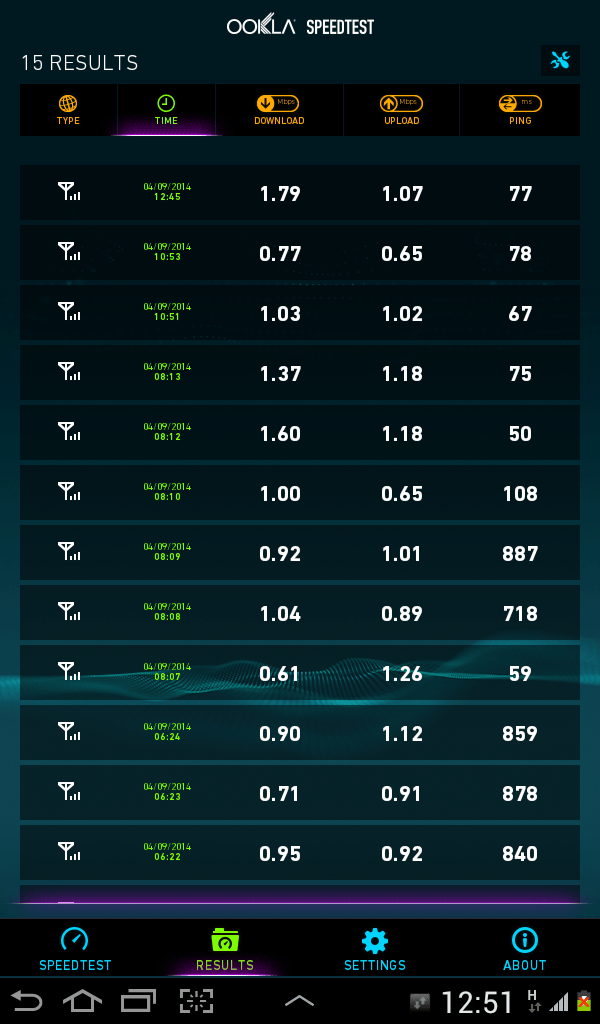Viewport: 600px width, 1024px height.
Task: Open the 10:53 test result
Action: click(300, 253)
